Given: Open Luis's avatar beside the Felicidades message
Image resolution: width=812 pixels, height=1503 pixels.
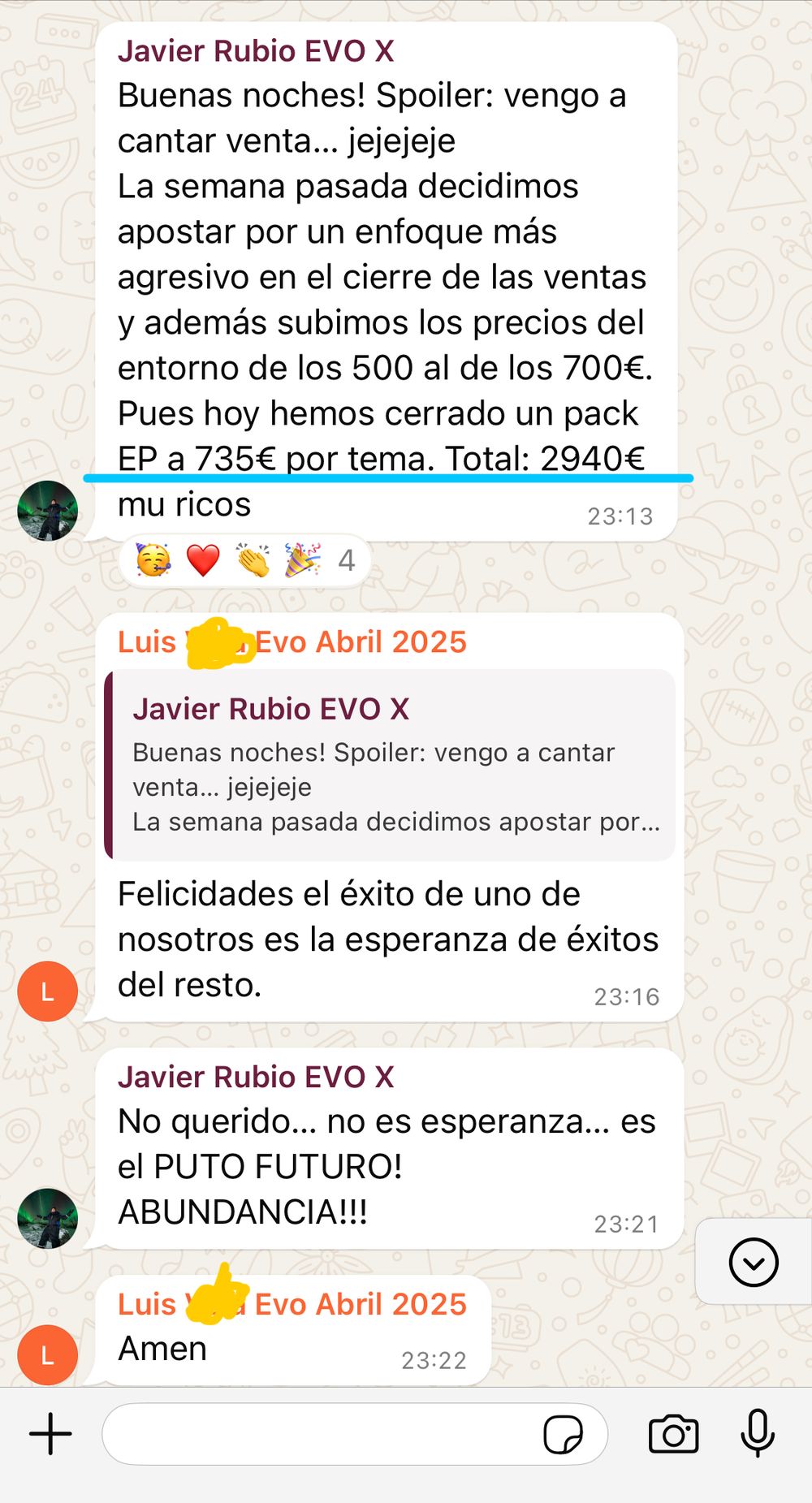Looking at the screenshot, I should (x=48, y=991).
